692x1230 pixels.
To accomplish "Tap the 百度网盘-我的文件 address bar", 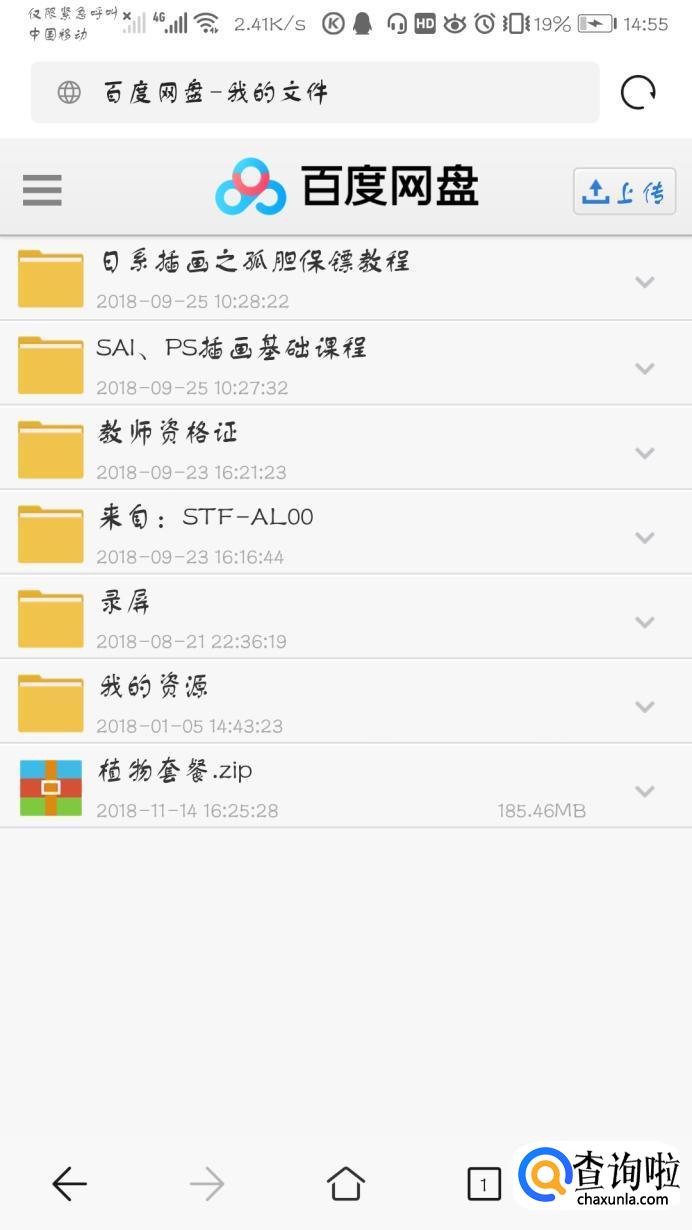I will pyautogui.click(x=315, y=93).
